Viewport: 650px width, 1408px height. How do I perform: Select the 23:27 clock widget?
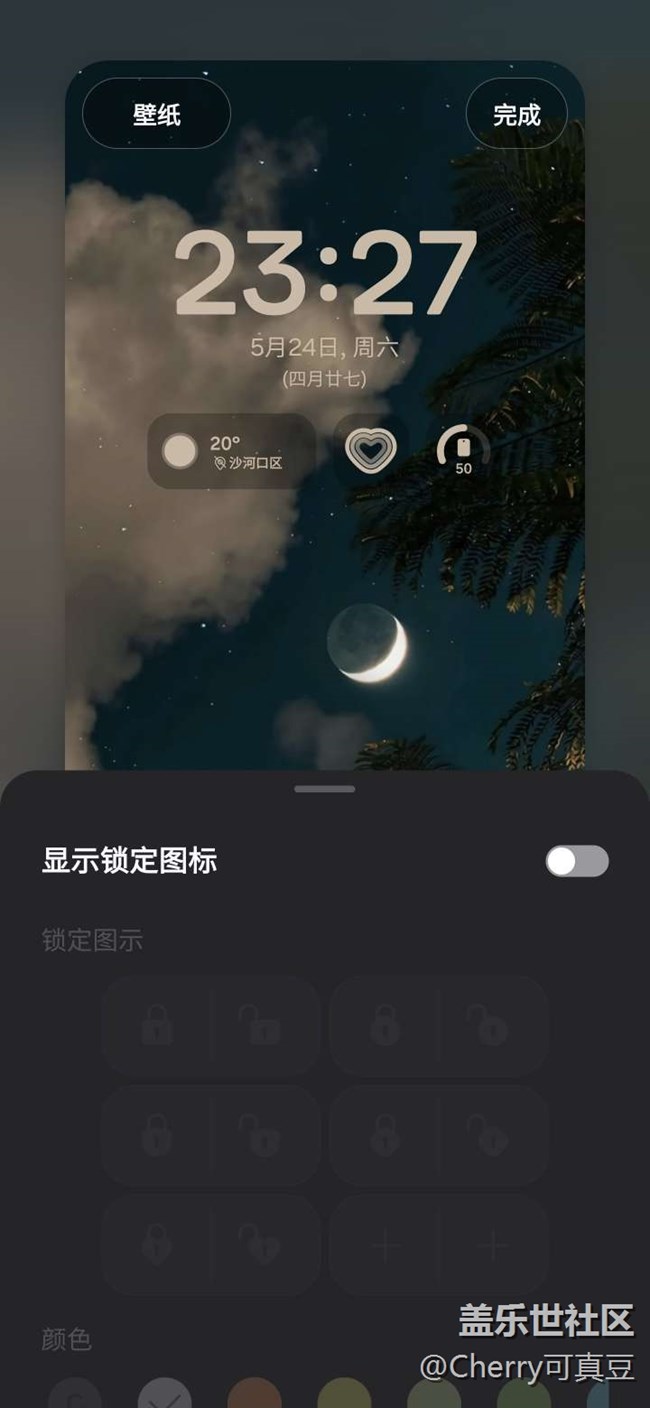pos(325,274)
